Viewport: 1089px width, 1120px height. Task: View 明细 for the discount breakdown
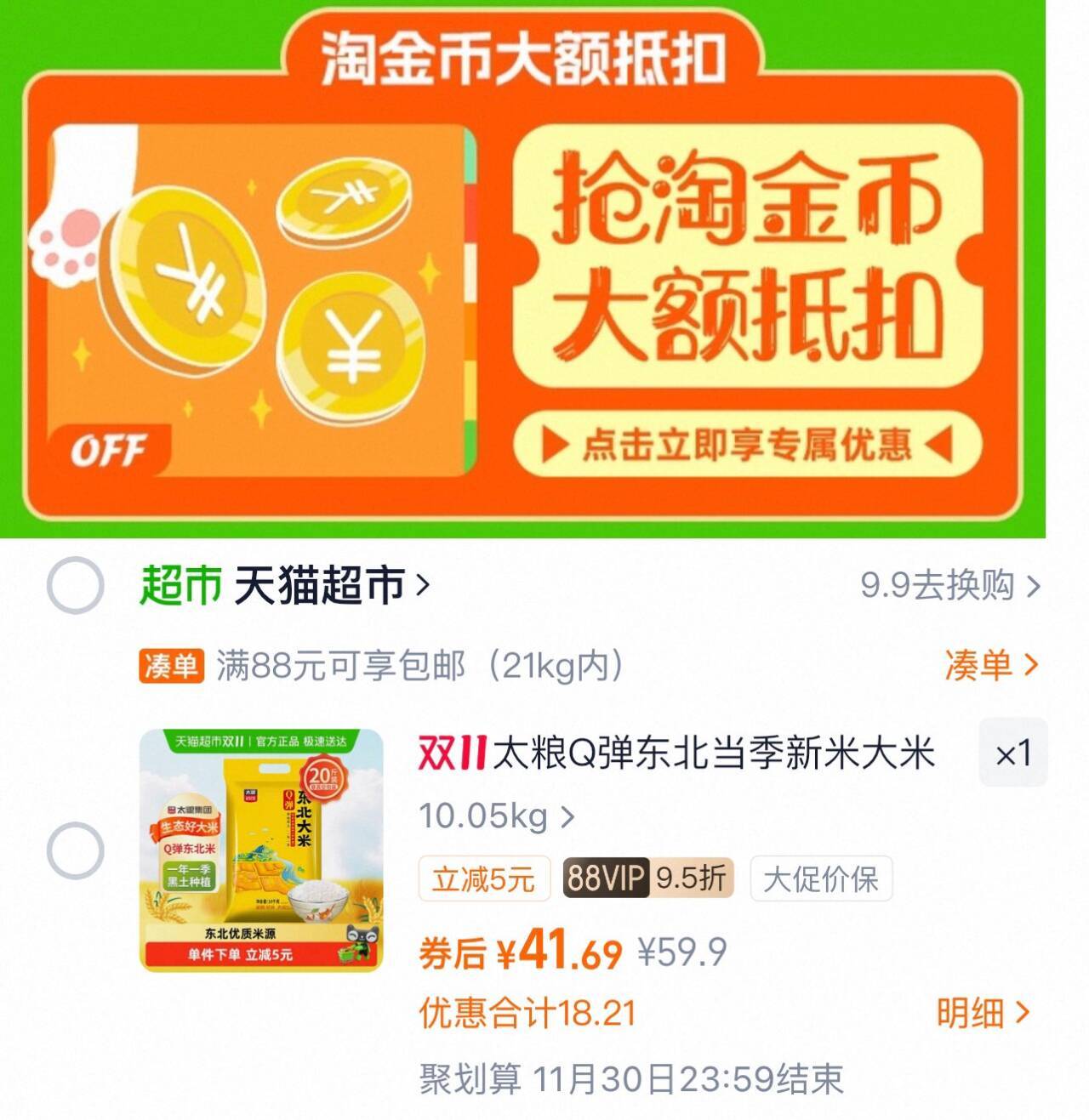click(983, 1012)
